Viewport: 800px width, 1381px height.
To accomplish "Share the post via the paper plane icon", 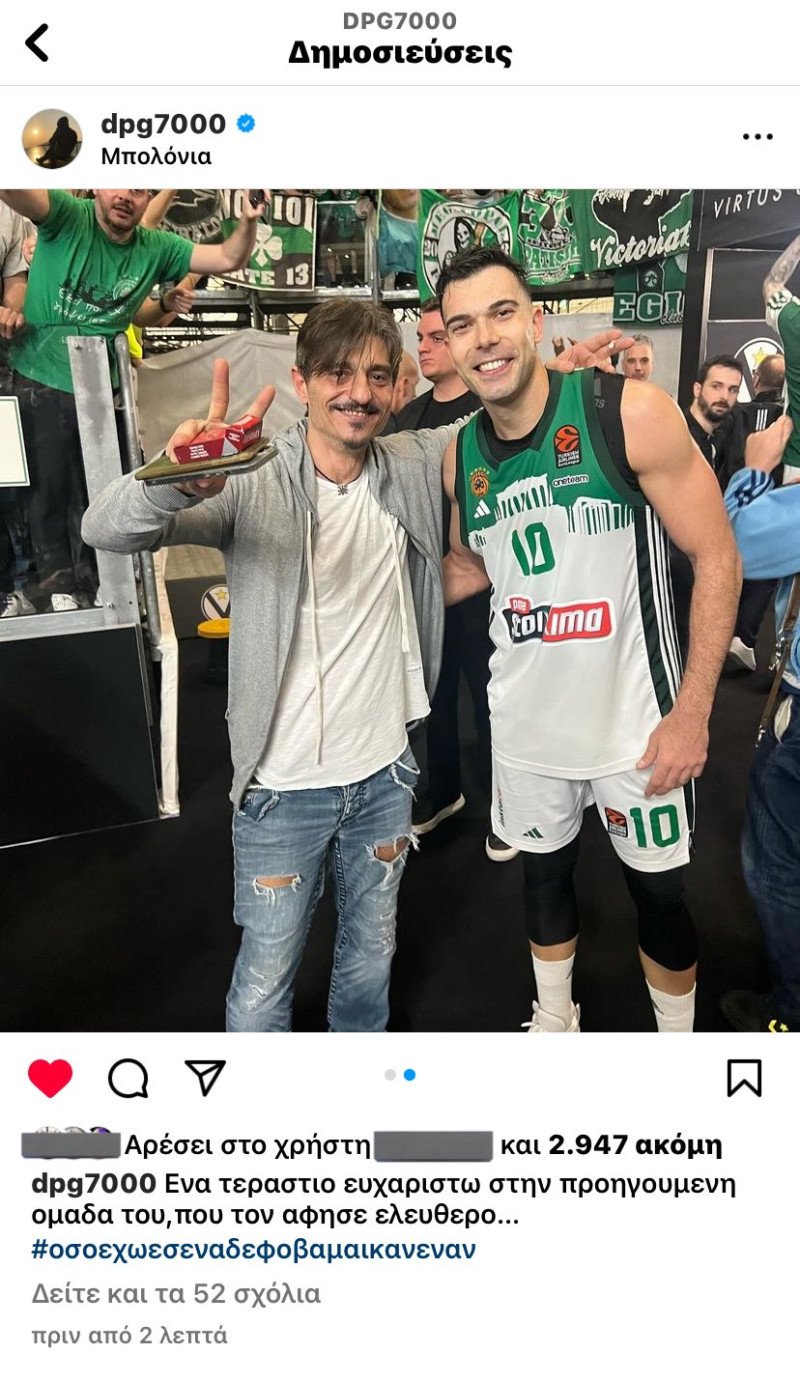I will click(x=205, y=1077).
